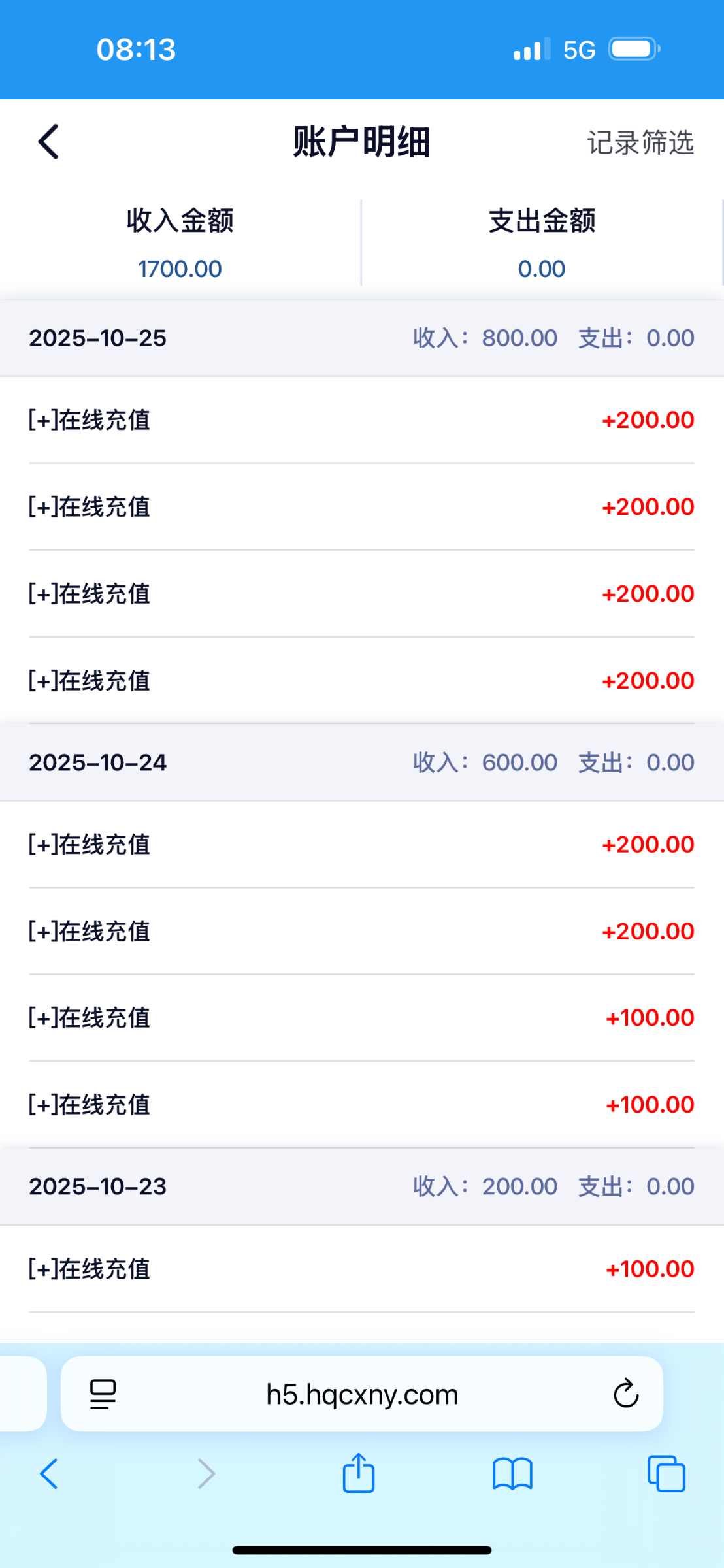
Task: Tap the h5.hqcxny.com address bar
Action: pos(362,1394)
